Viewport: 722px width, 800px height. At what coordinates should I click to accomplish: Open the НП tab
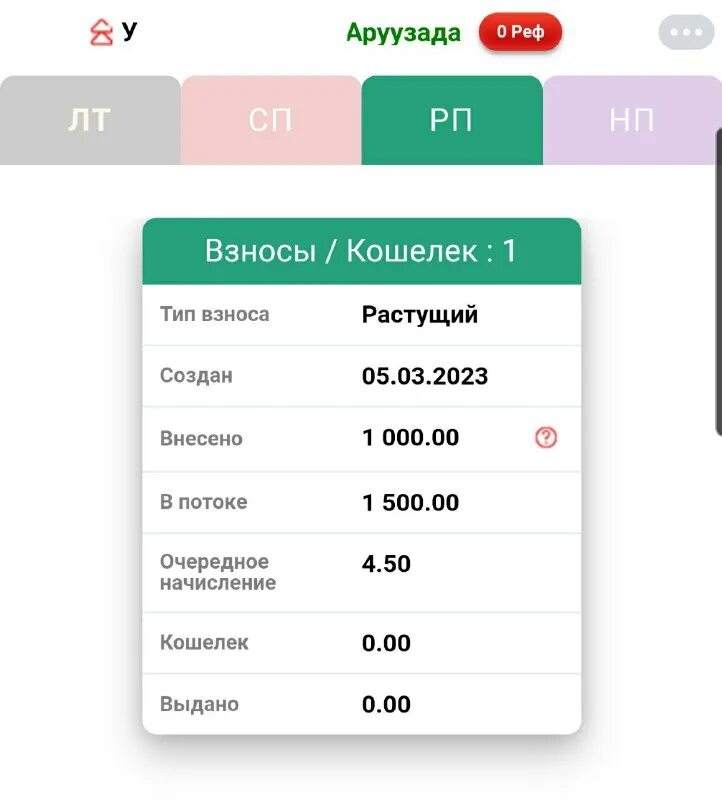(632, 119)
